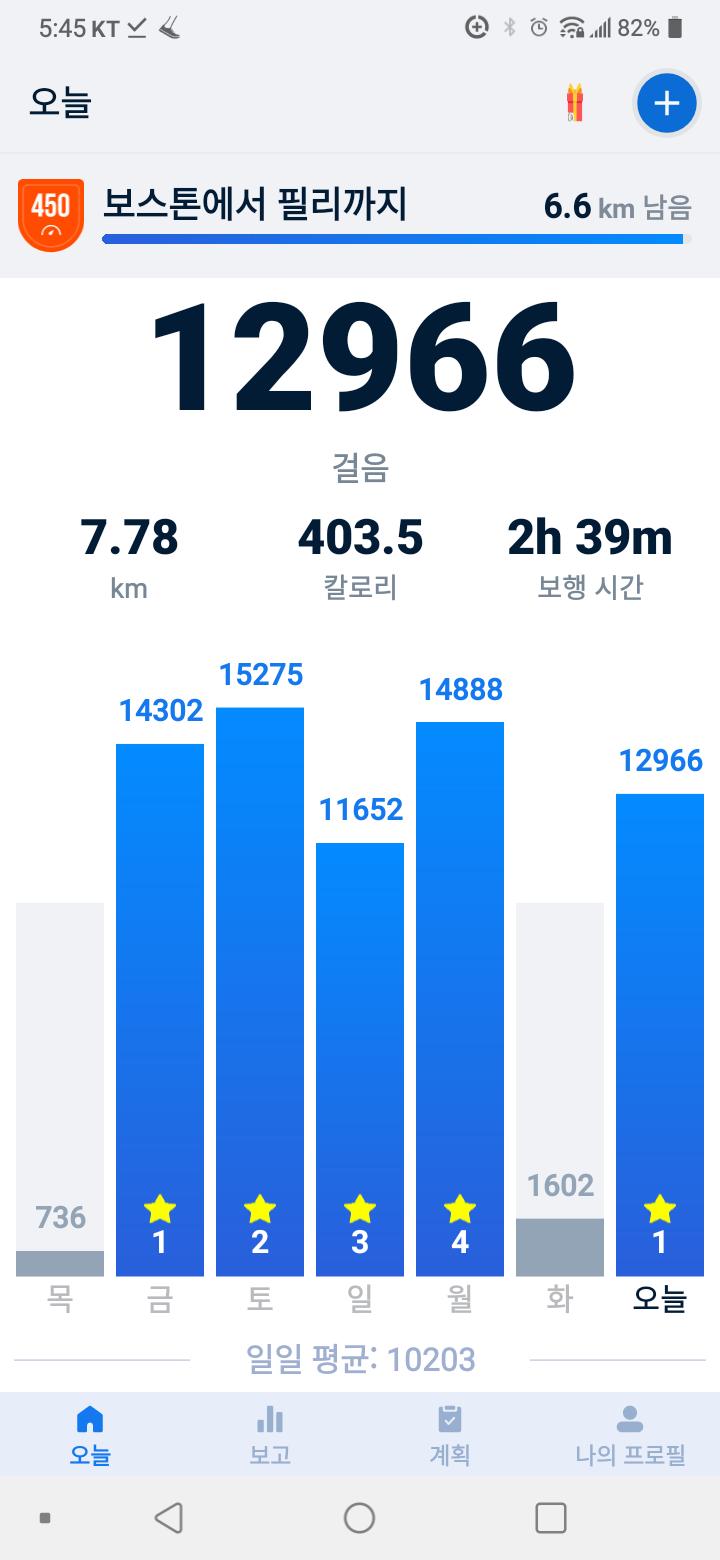Select the 오늘 tab in bottom navigation
Screen dimensions: 720x1560
click(90, 1434)
